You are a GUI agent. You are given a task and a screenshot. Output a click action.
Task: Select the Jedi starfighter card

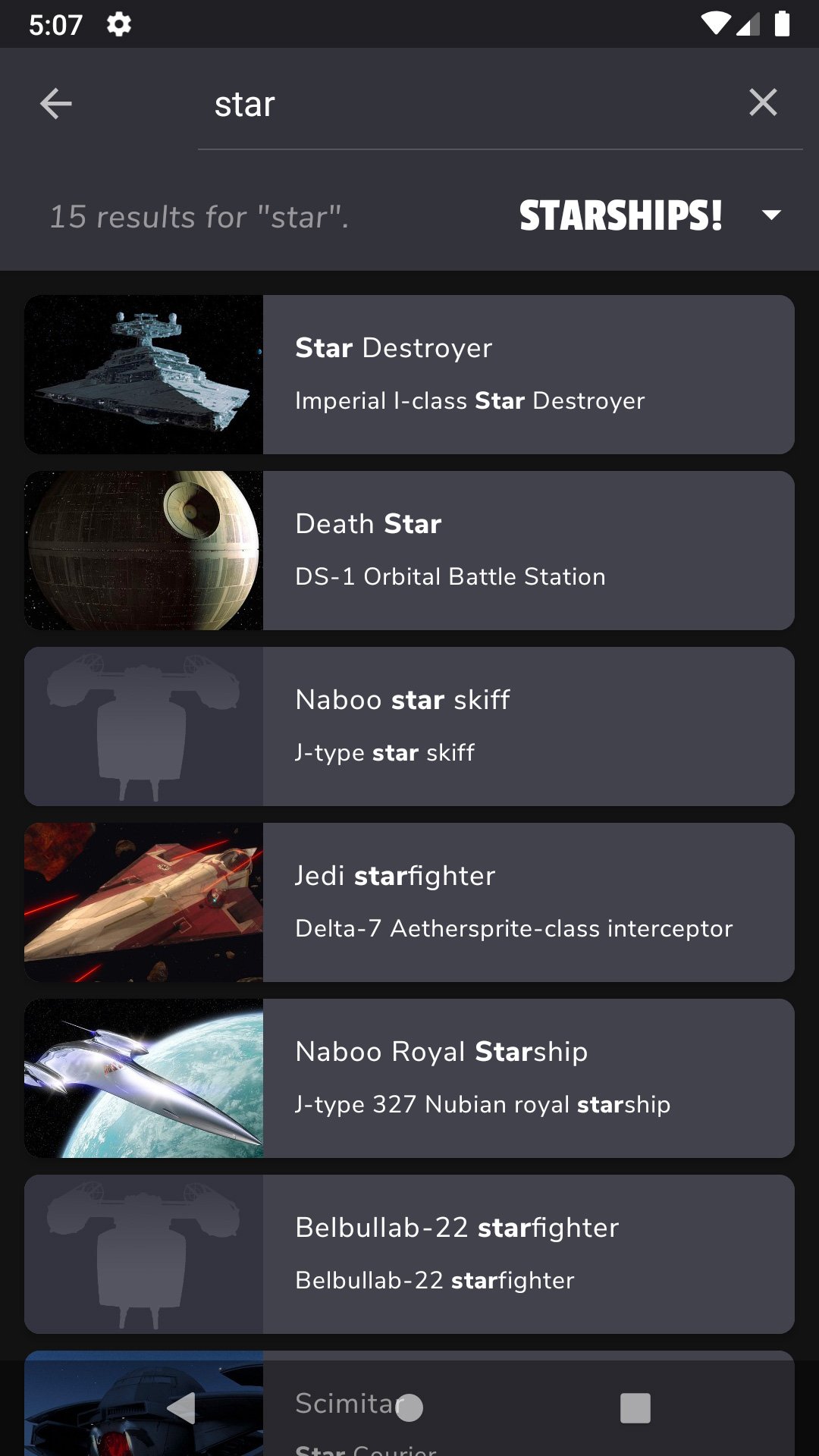pyautogui.click(x=409, y=902)
